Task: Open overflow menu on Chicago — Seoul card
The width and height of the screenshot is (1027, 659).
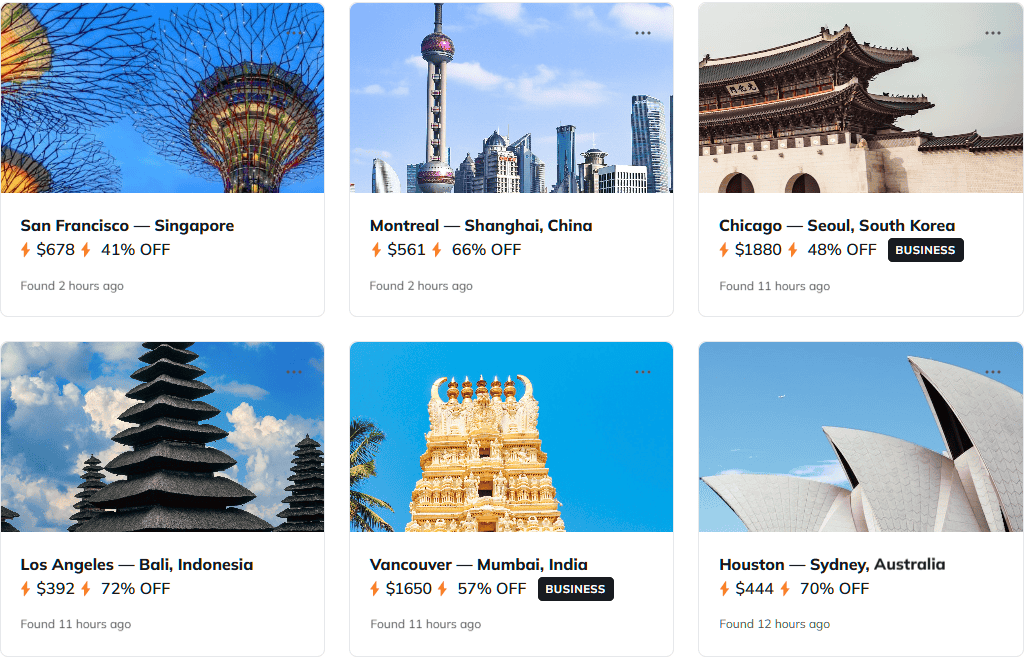Action: tap(992, 33)
